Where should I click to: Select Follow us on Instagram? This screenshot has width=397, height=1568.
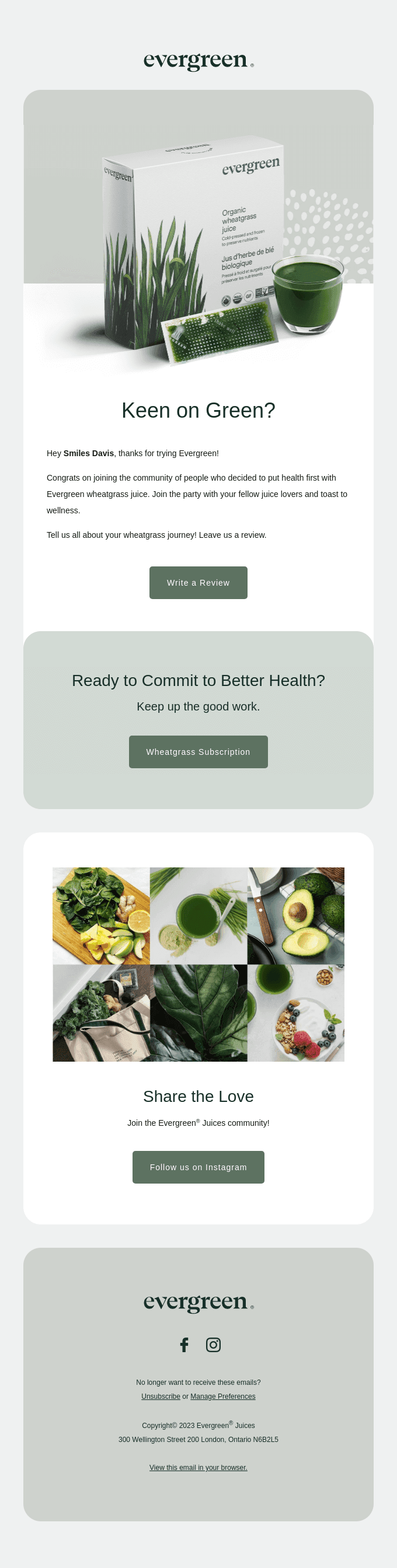[198, 1167]
